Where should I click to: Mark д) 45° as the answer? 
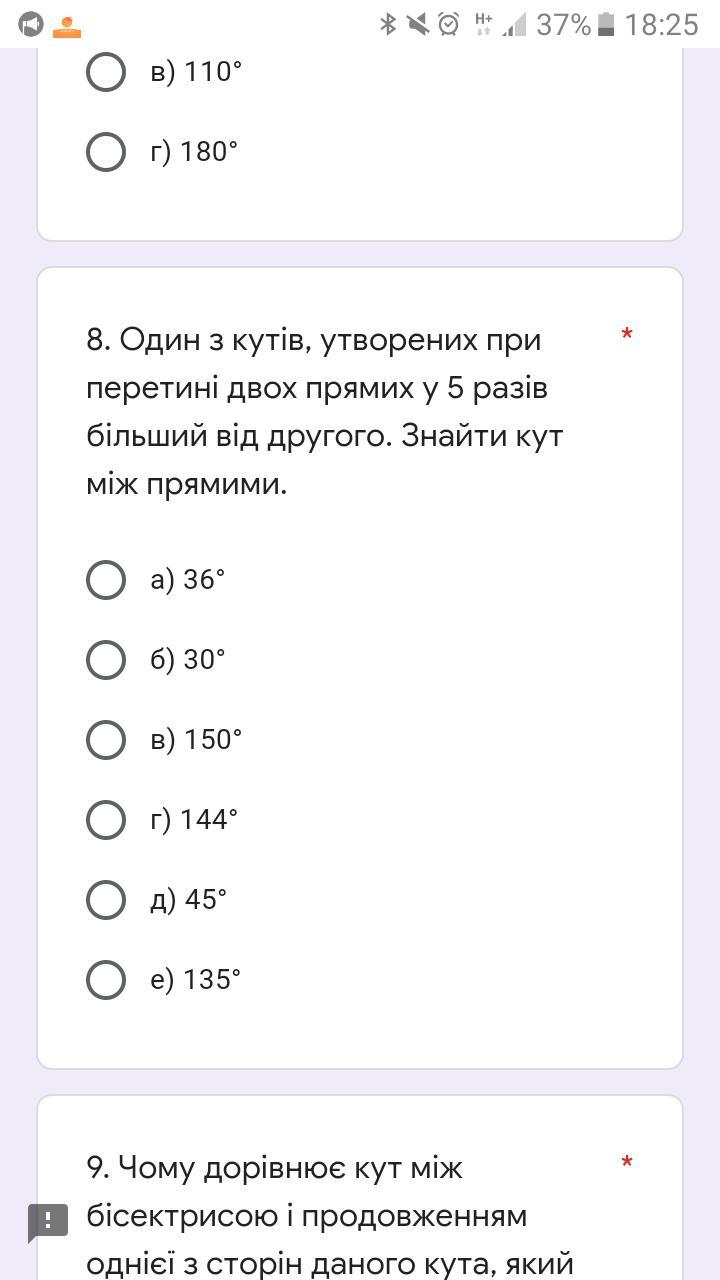tap(106, 900)
